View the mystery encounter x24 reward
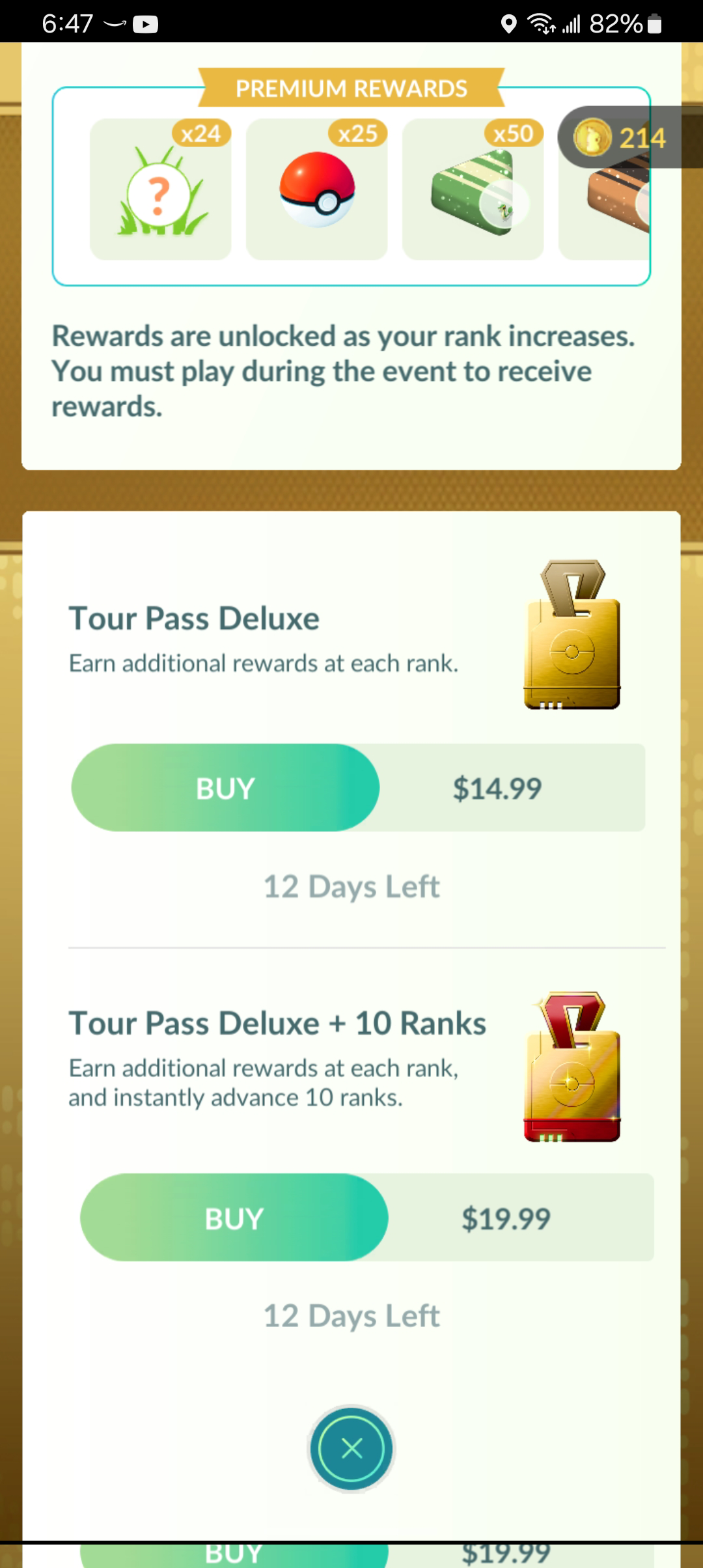The width and height of the screenshot is (703, 1568). (x=161, y=190)
